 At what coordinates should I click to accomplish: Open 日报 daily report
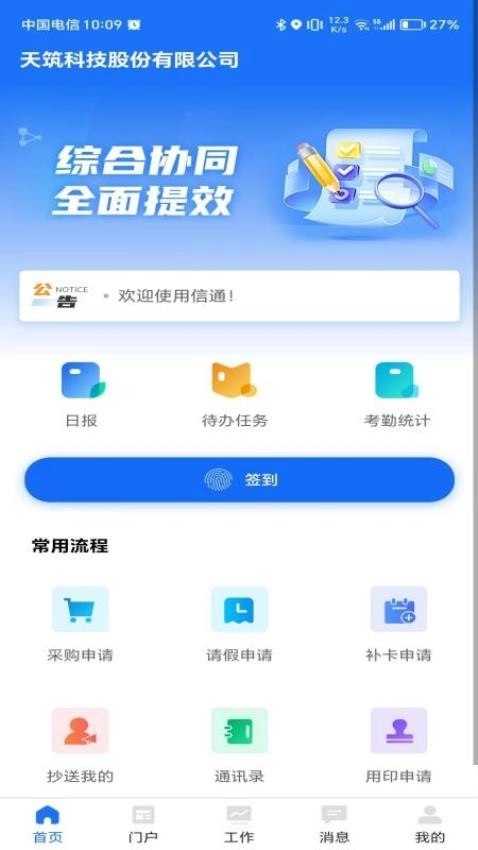pos(82,395)
